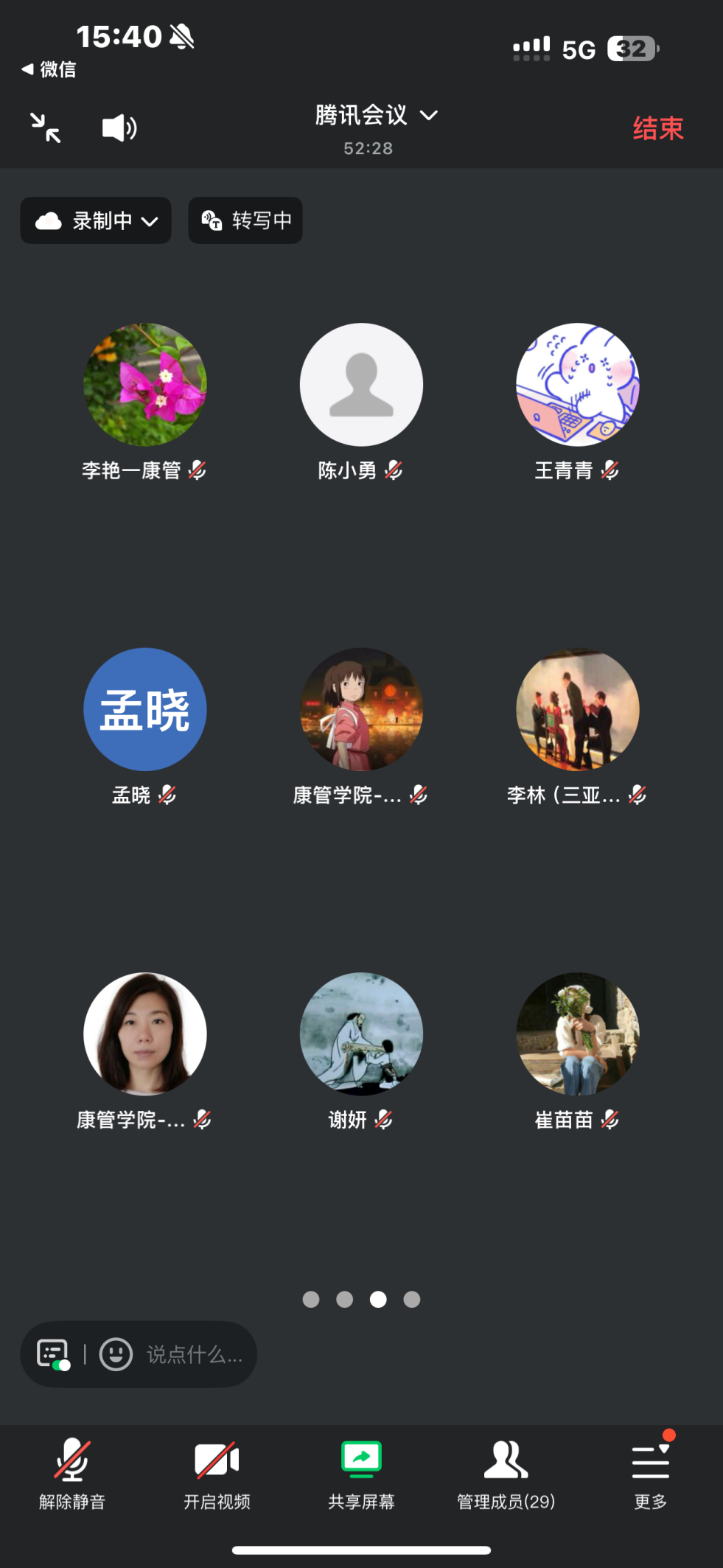
Task: Select participant 陈小勇
Action: pos(361,385)
